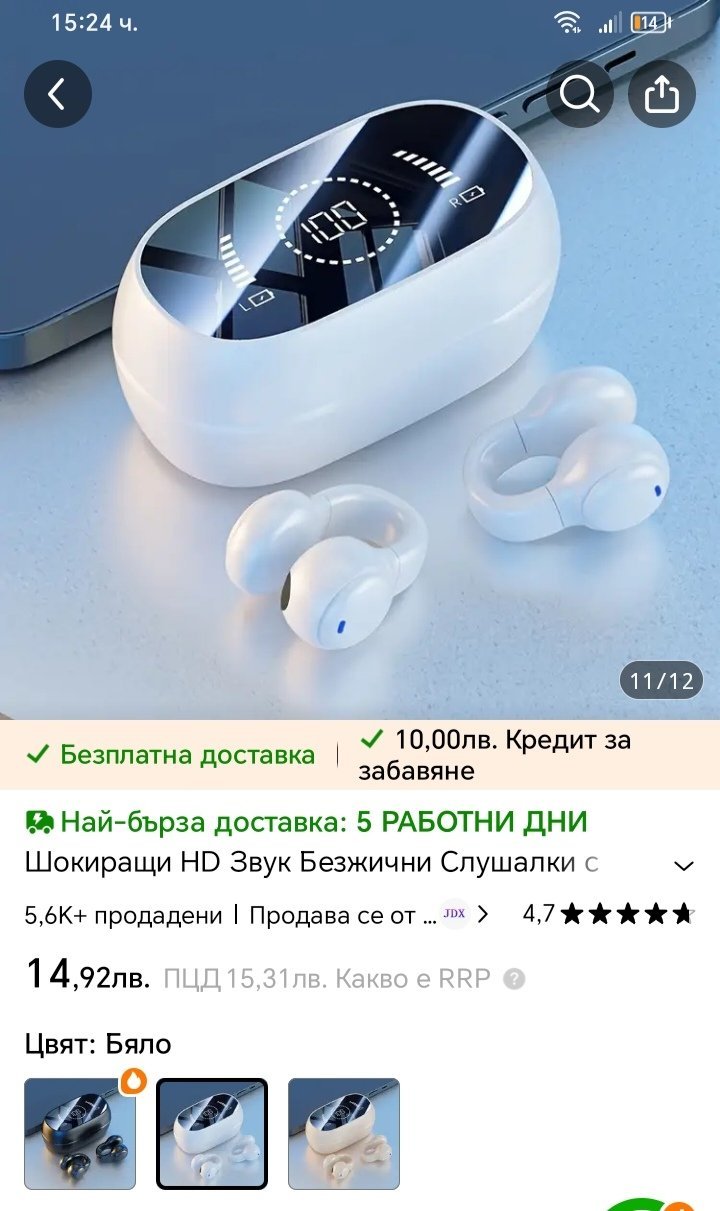Select the black earbuds color option

(80, 1133)
